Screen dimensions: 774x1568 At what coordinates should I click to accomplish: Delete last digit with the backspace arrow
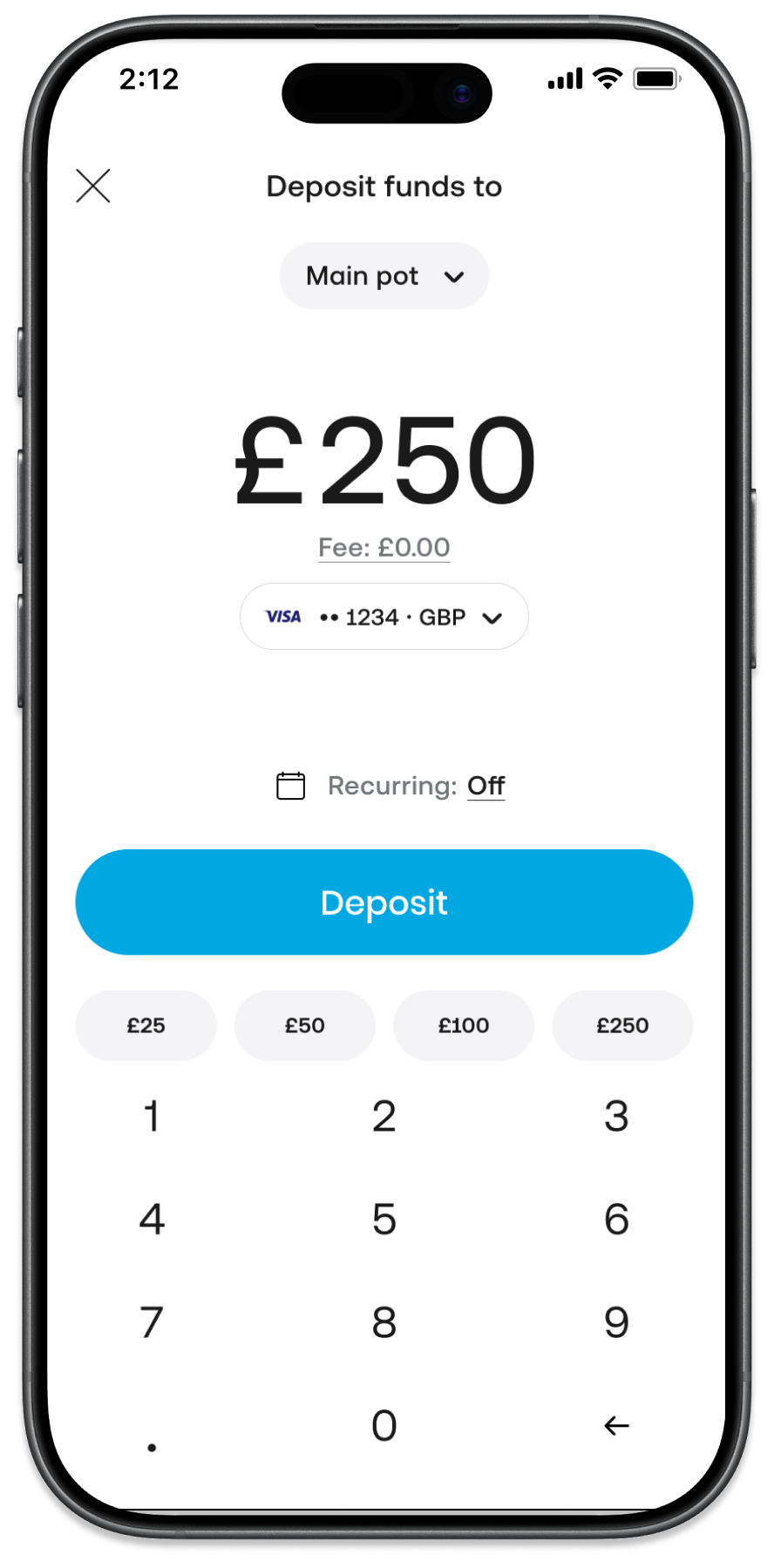click(616, 1426)
